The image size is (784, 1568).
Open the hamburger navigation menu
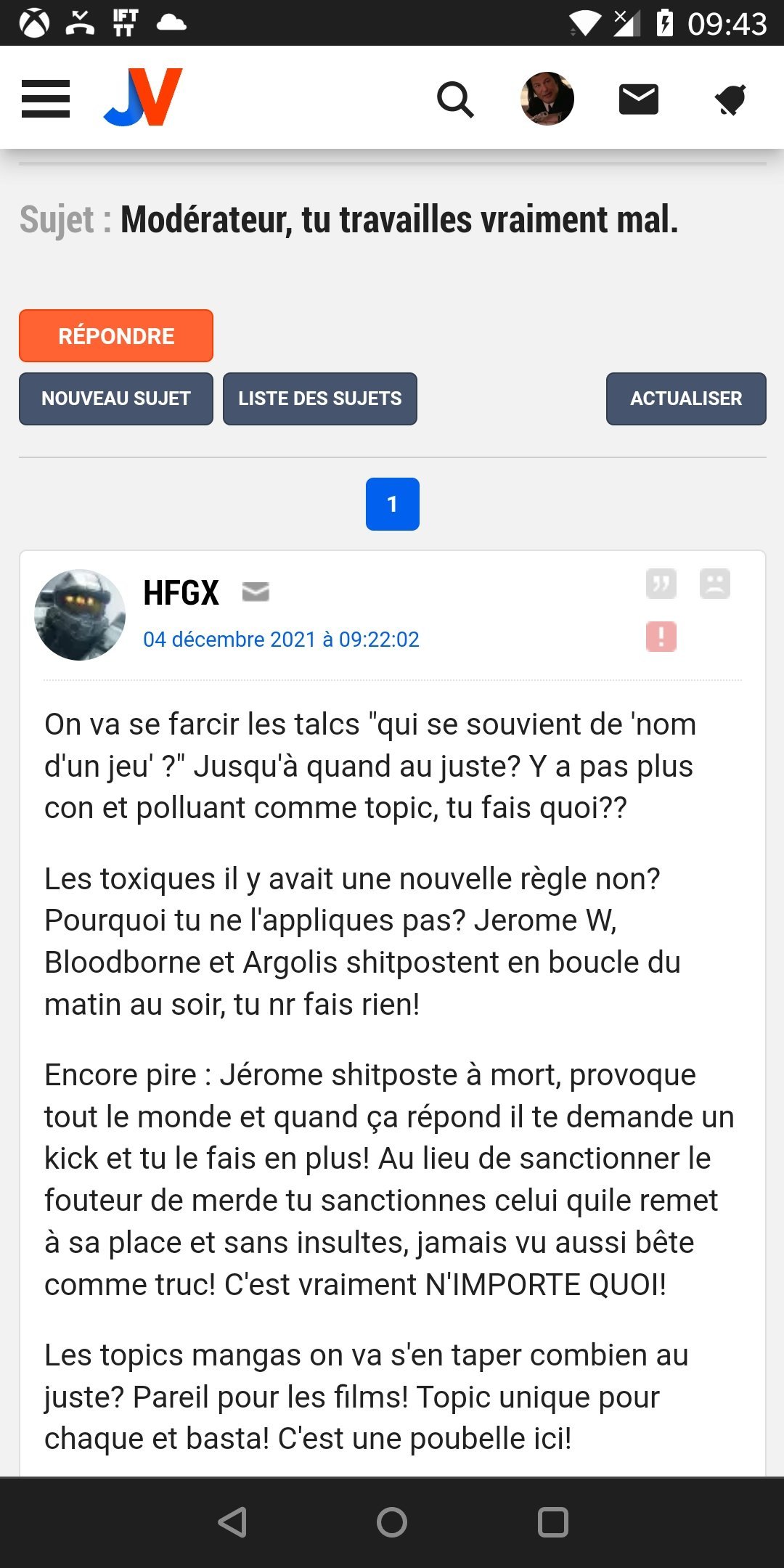pyautogui.click(x=46, y=99)
